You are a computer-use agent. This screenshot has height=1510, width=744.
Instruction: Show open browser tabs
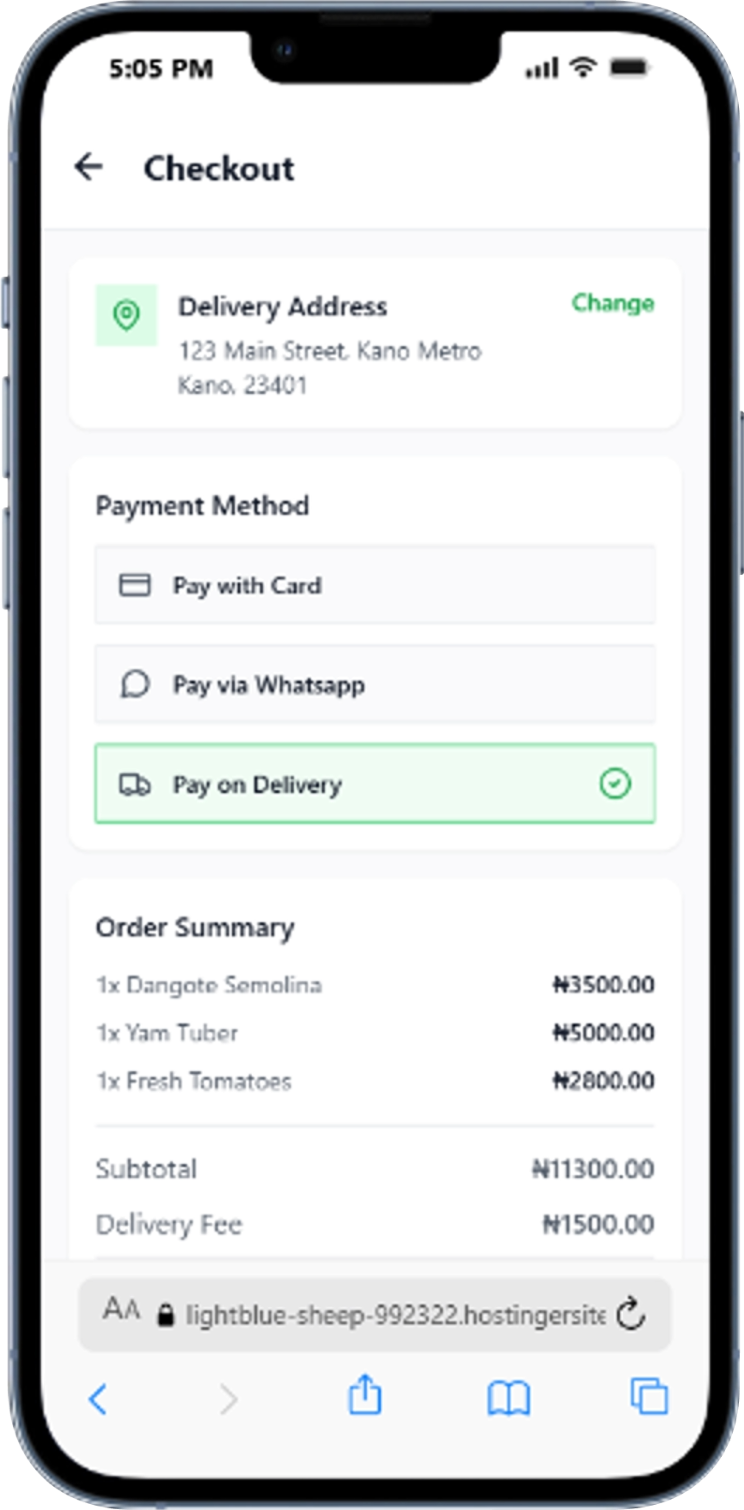coord(649,1396)
